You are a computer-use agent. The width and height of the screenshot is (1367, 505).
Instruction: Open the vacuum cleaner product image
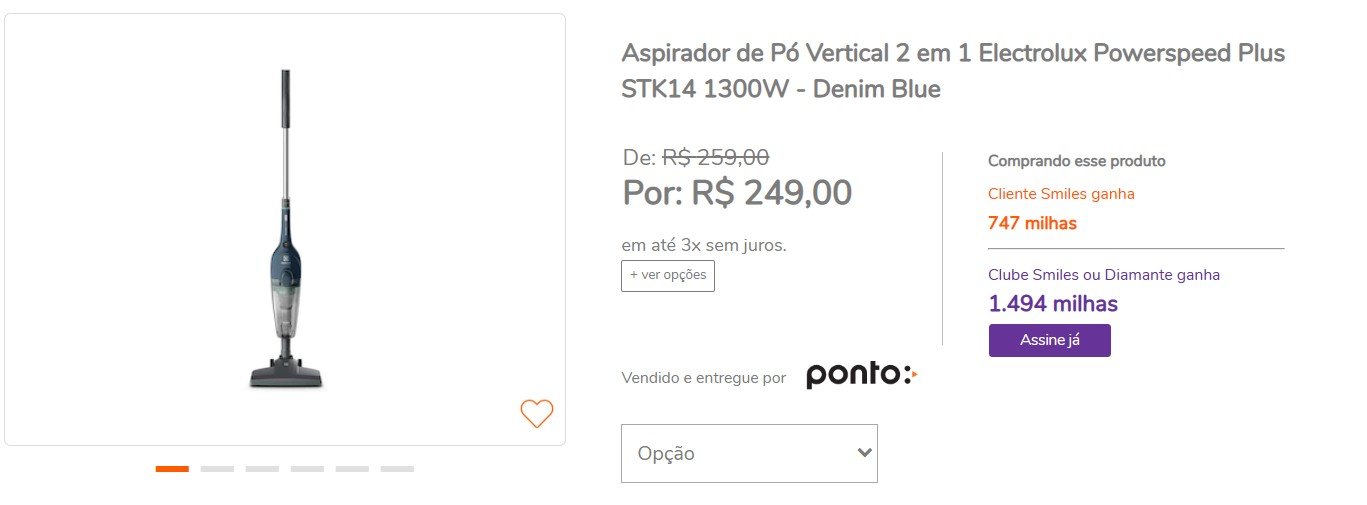point(285,229)
